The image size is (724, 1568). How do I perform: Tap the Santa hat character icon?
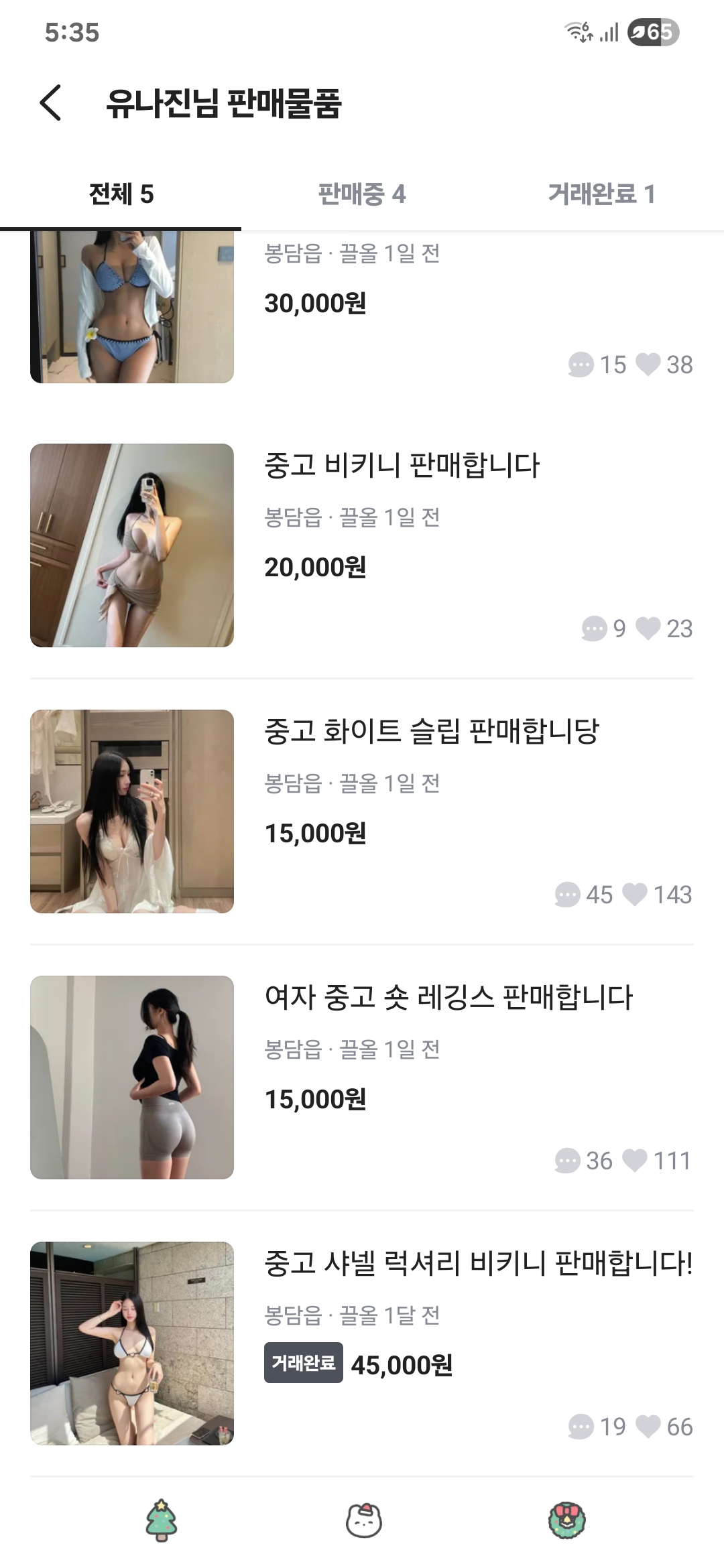363,1520
